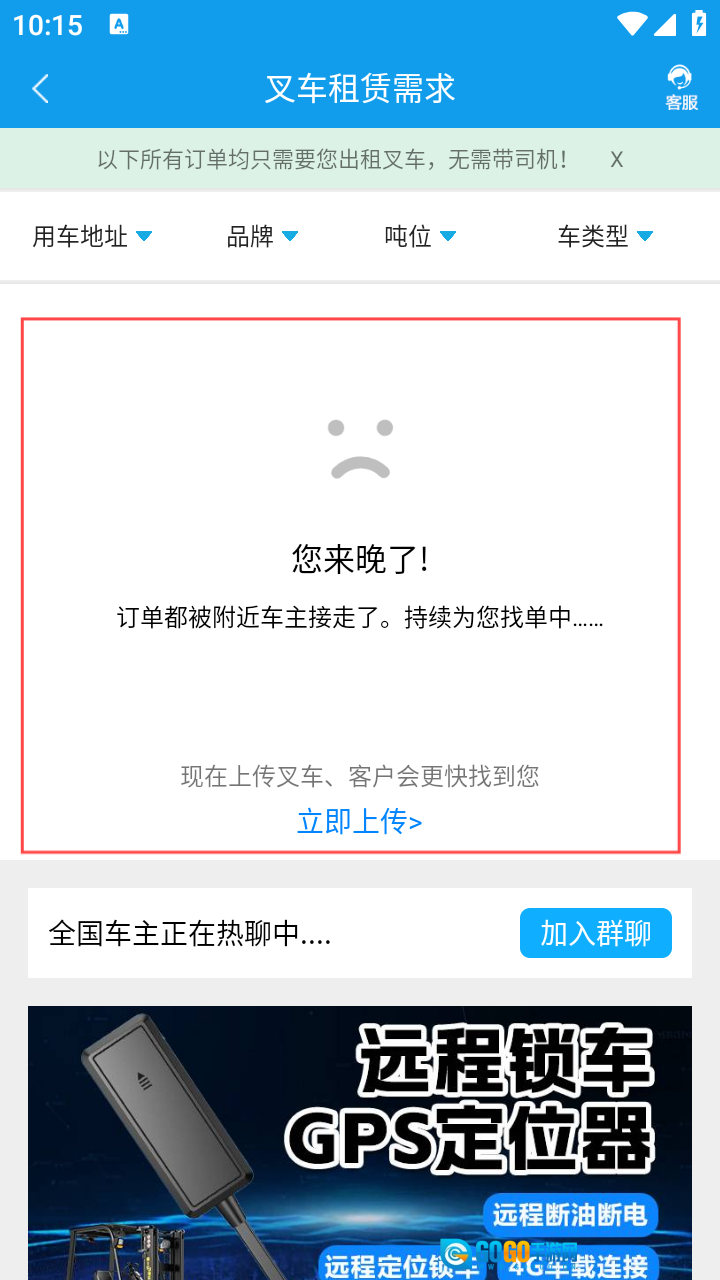Go back using the header arrow
This screenshot has width=720, height=1280.
(x=41, y=89)
